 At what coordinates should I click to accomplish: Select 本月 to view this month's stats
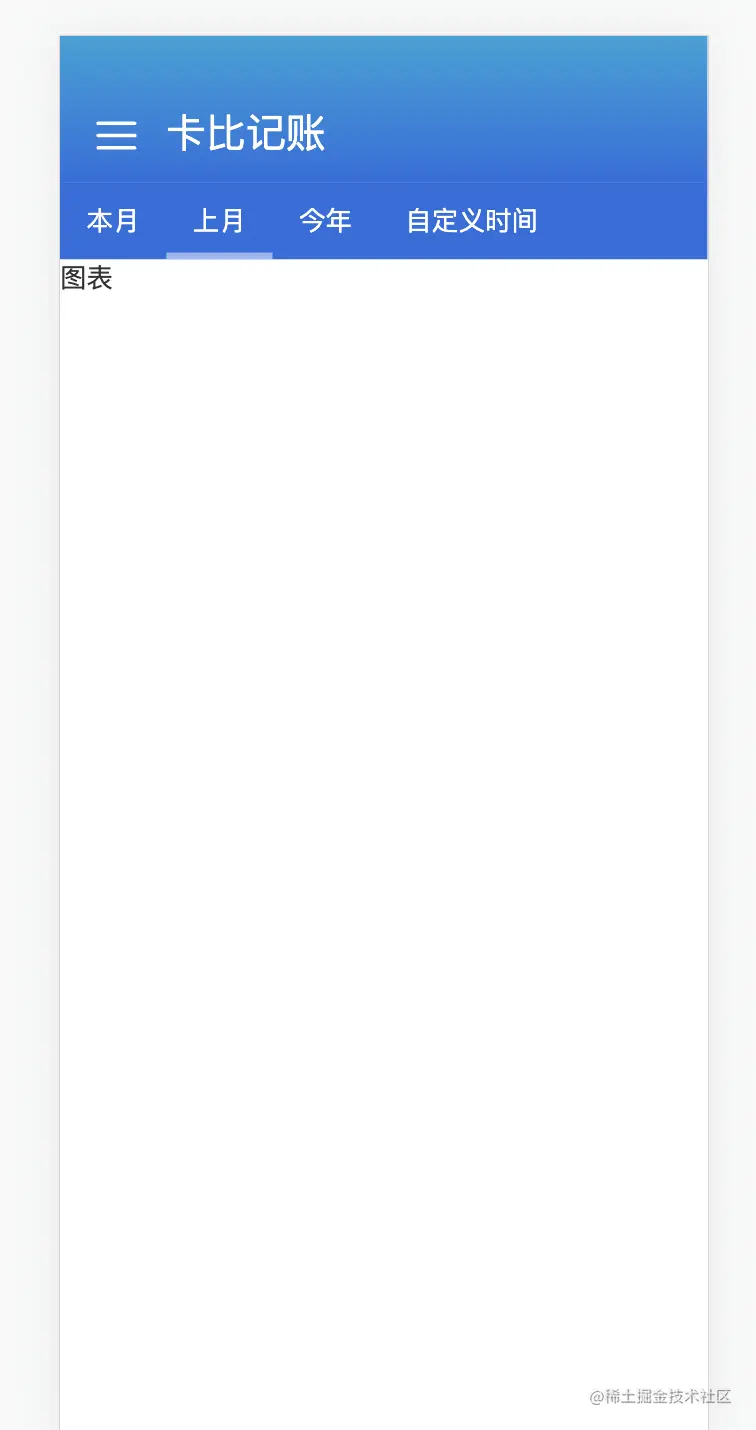113,220
